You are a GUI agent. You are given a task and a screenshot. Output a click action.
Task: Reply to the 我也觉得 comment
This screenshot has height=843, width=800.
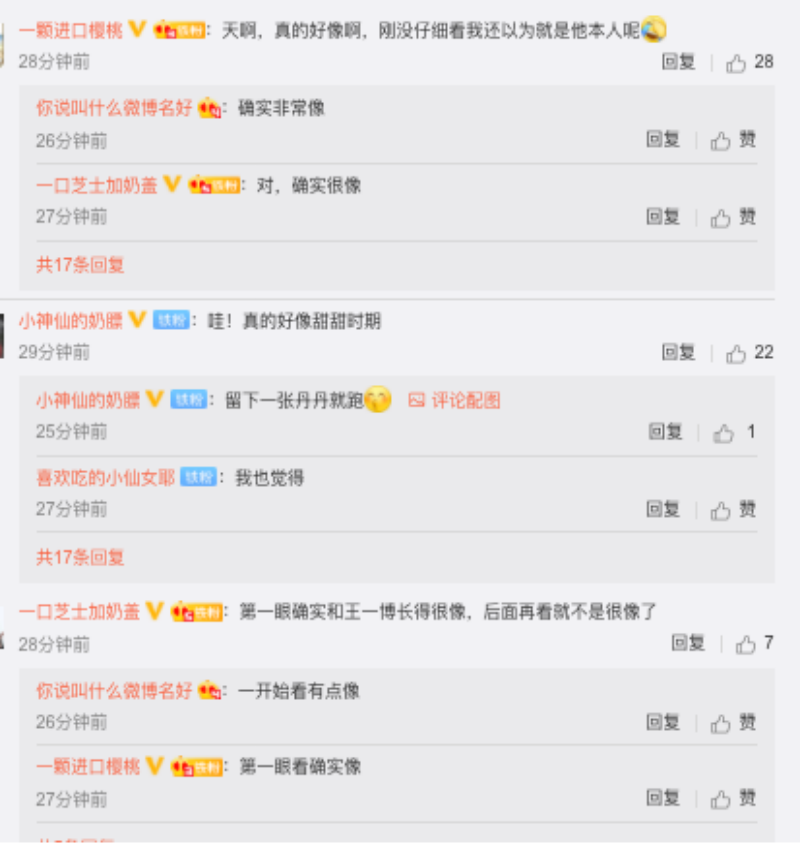click(662, 509)
